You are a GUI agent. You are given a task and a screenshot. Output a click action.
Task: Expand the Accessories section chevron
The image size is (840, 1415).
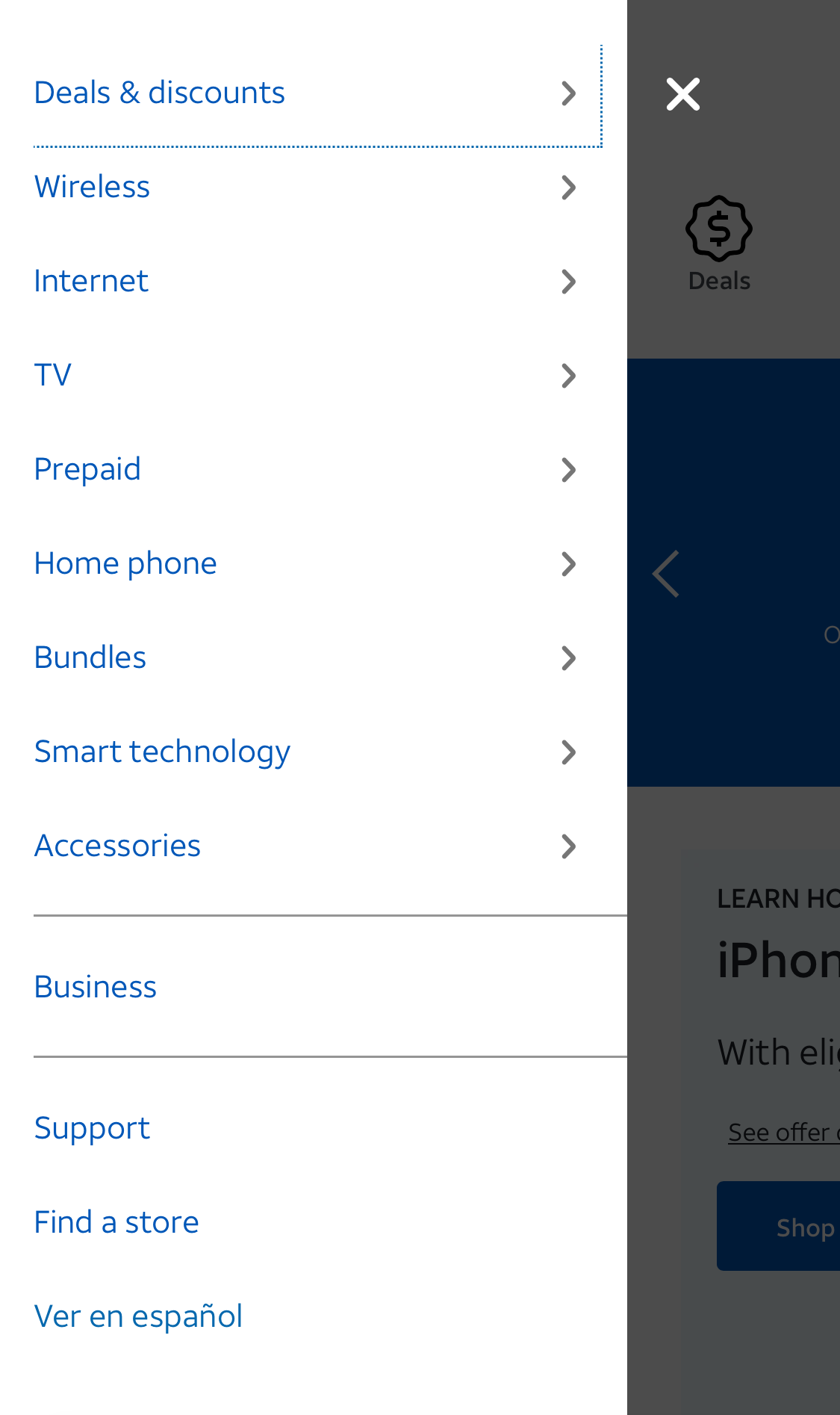pos(569,846)
